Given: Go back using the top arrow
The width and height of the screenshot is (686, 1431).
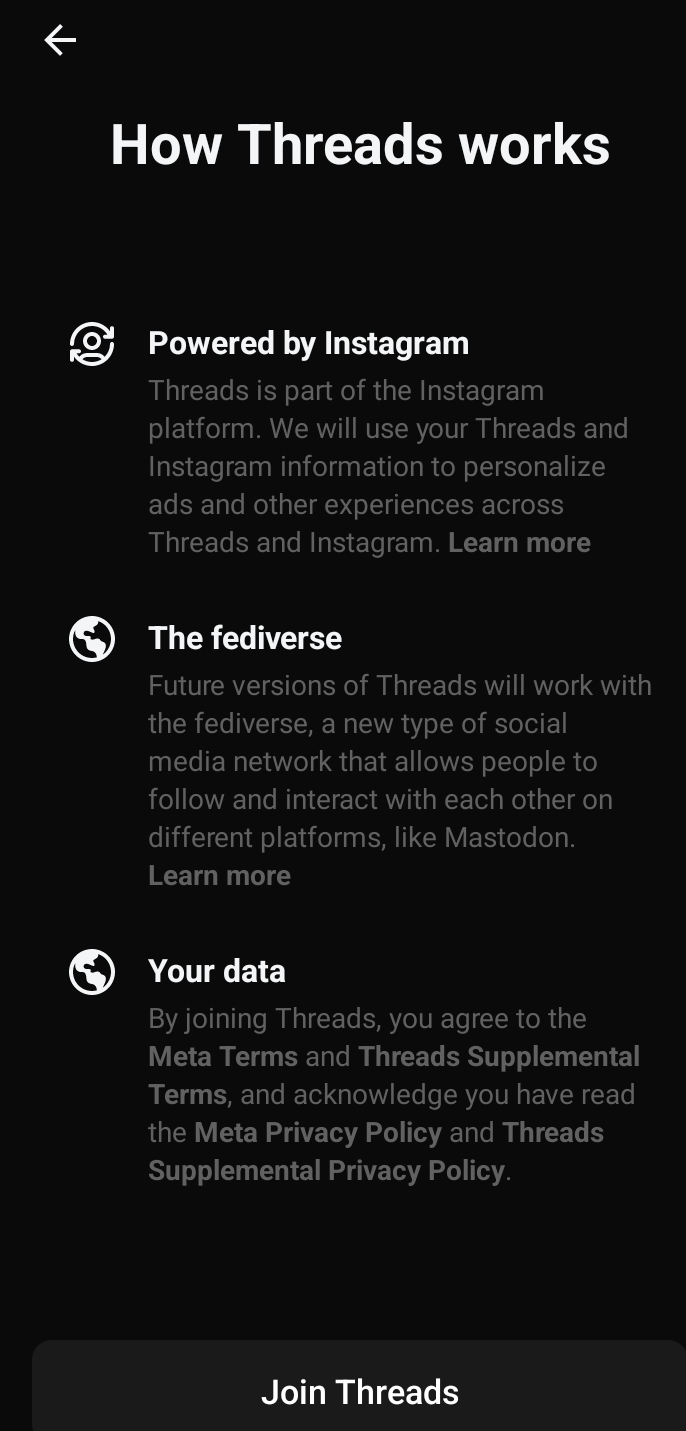Looking at the screenshot, I should 60,40.
